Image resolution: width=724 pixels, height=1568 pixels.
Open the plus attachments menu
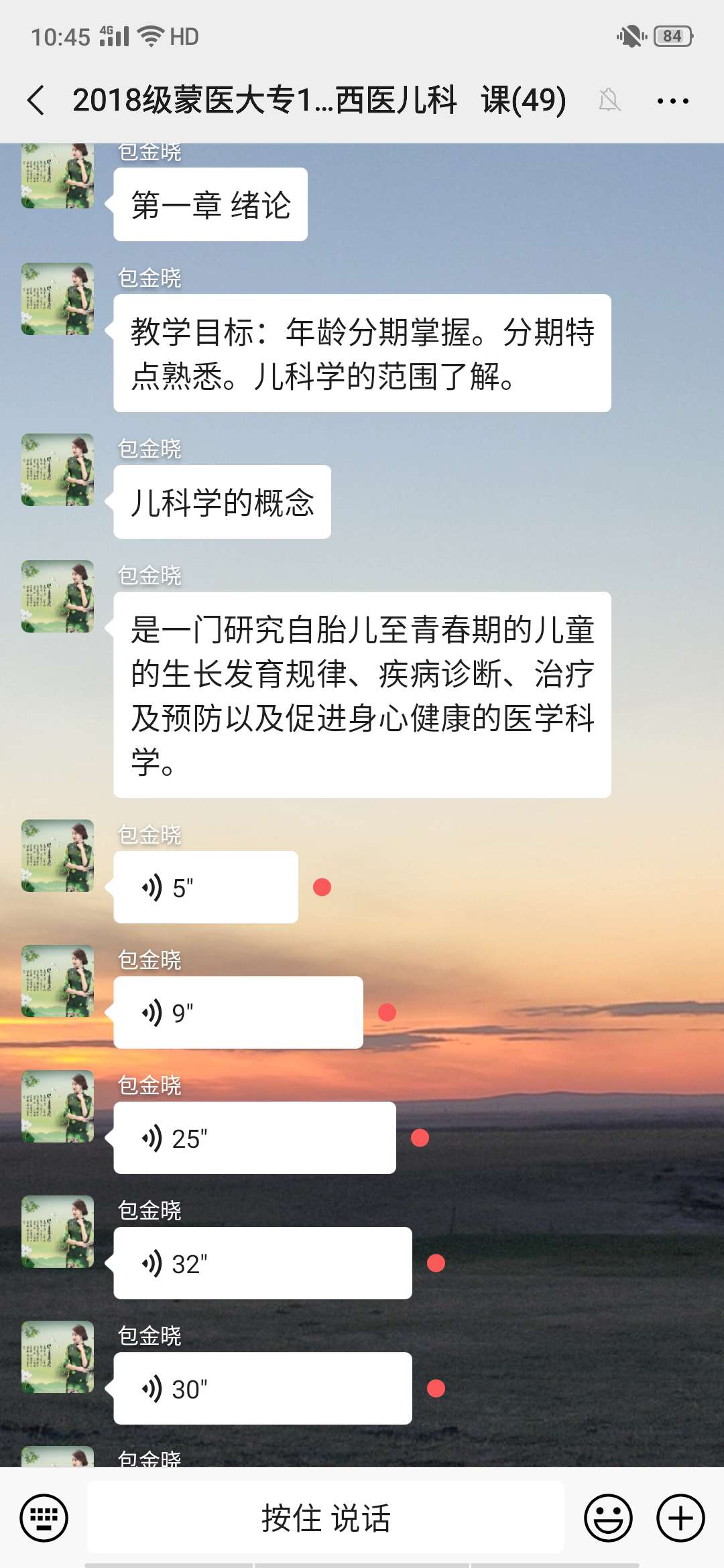(680, 1518)
